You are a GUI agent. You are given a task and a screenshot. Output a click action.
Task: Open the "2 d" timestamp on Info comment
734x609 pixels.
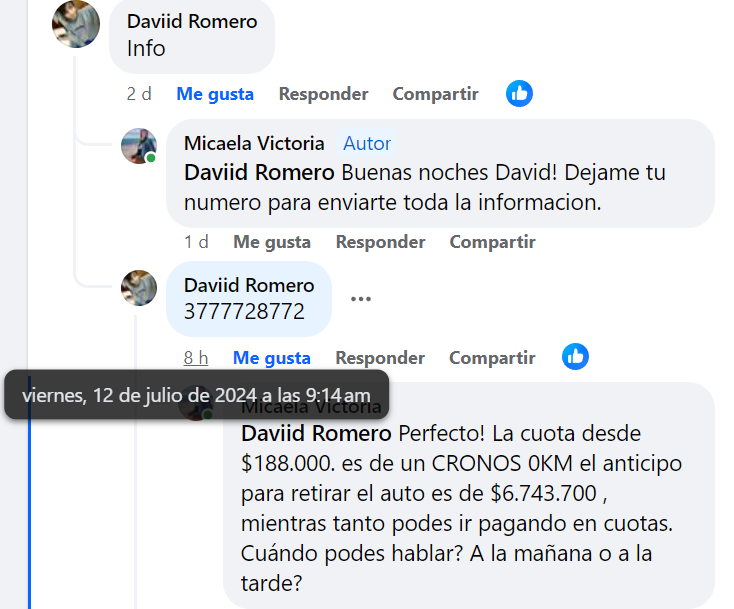click(x=139, y=94)
